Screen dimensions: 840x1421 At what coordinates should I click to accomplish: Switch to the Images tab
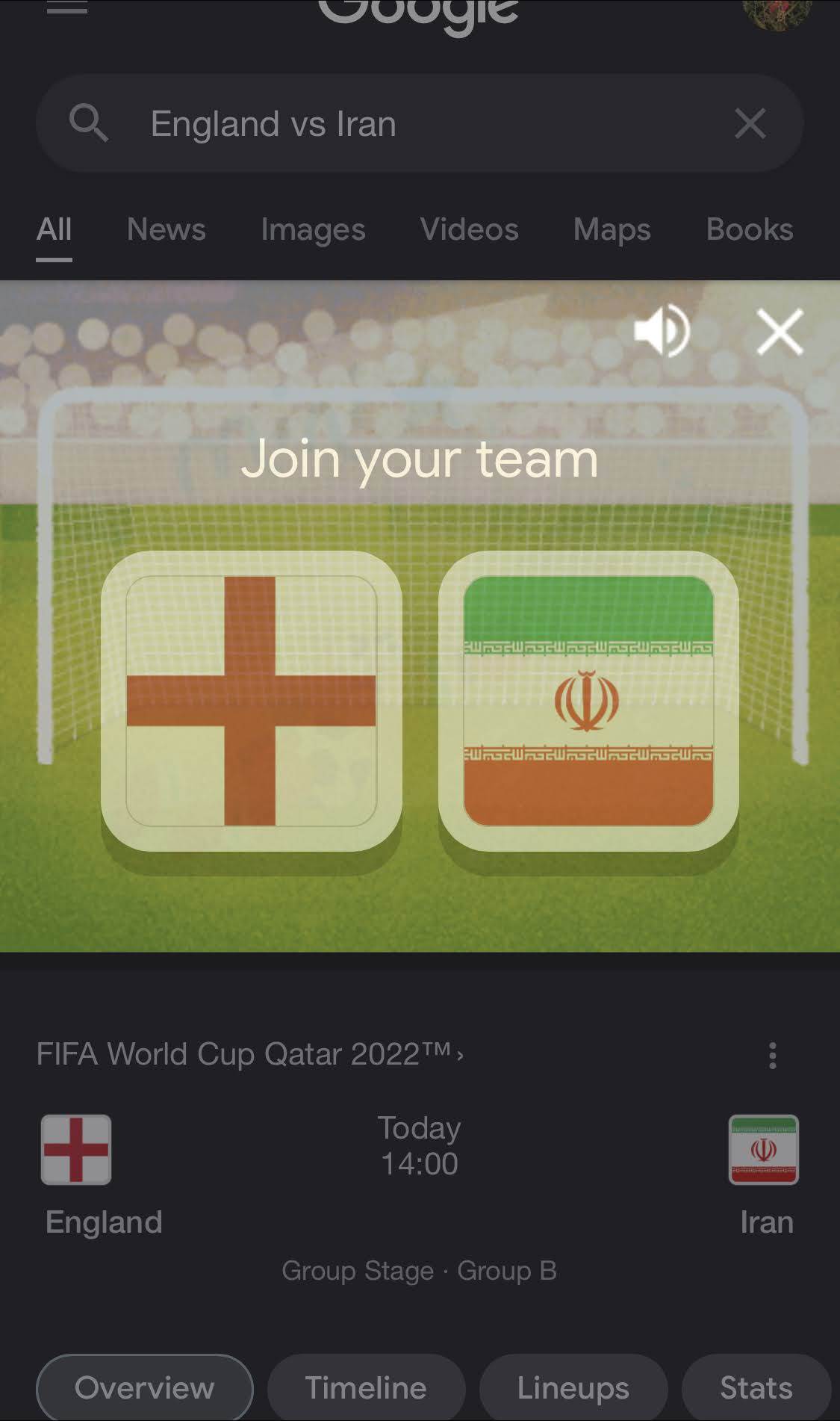313,229
